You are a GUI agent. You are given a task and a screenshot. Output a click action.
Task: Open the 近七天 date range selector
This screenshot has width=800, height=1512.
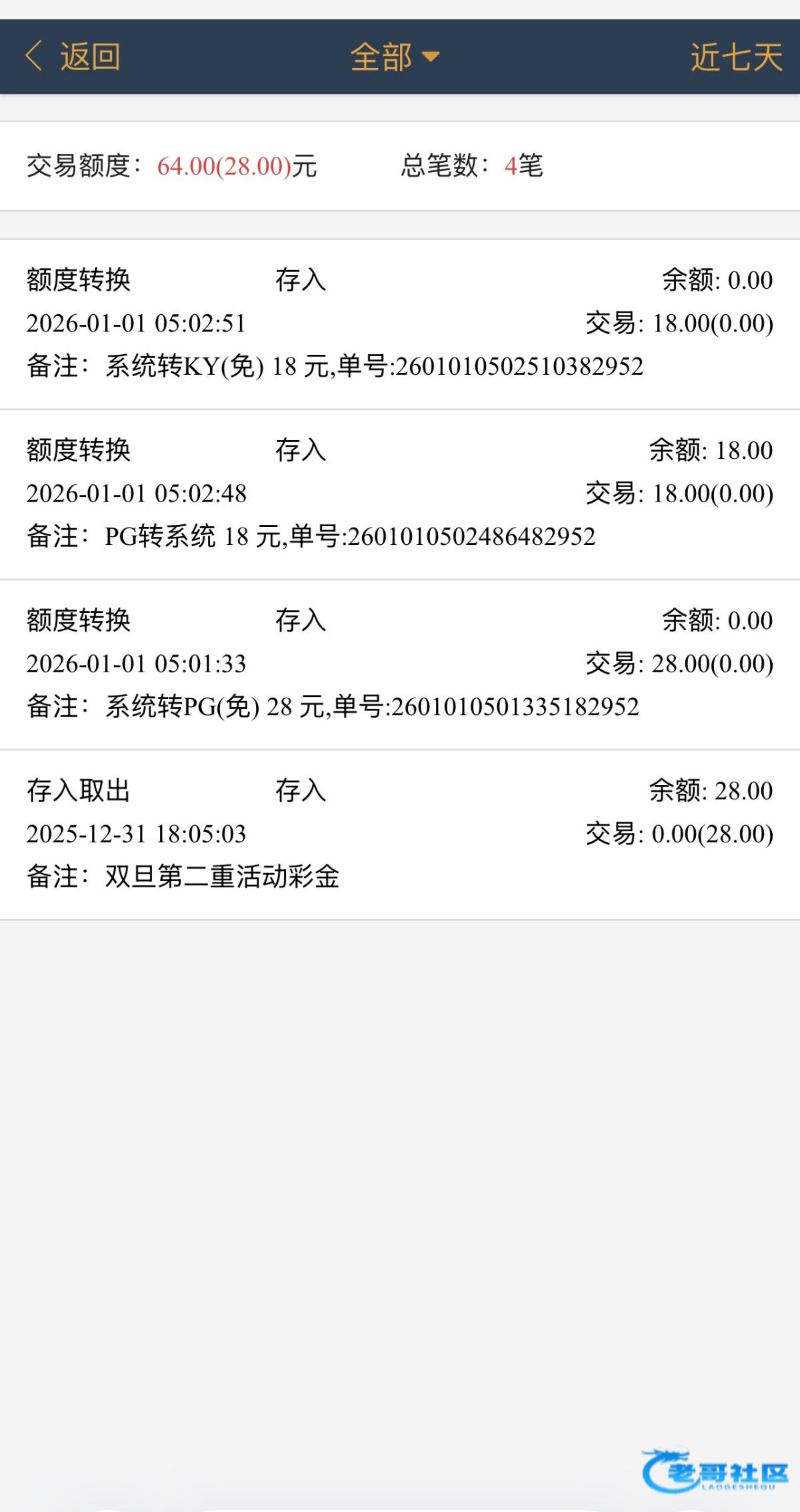coord(735,57)
